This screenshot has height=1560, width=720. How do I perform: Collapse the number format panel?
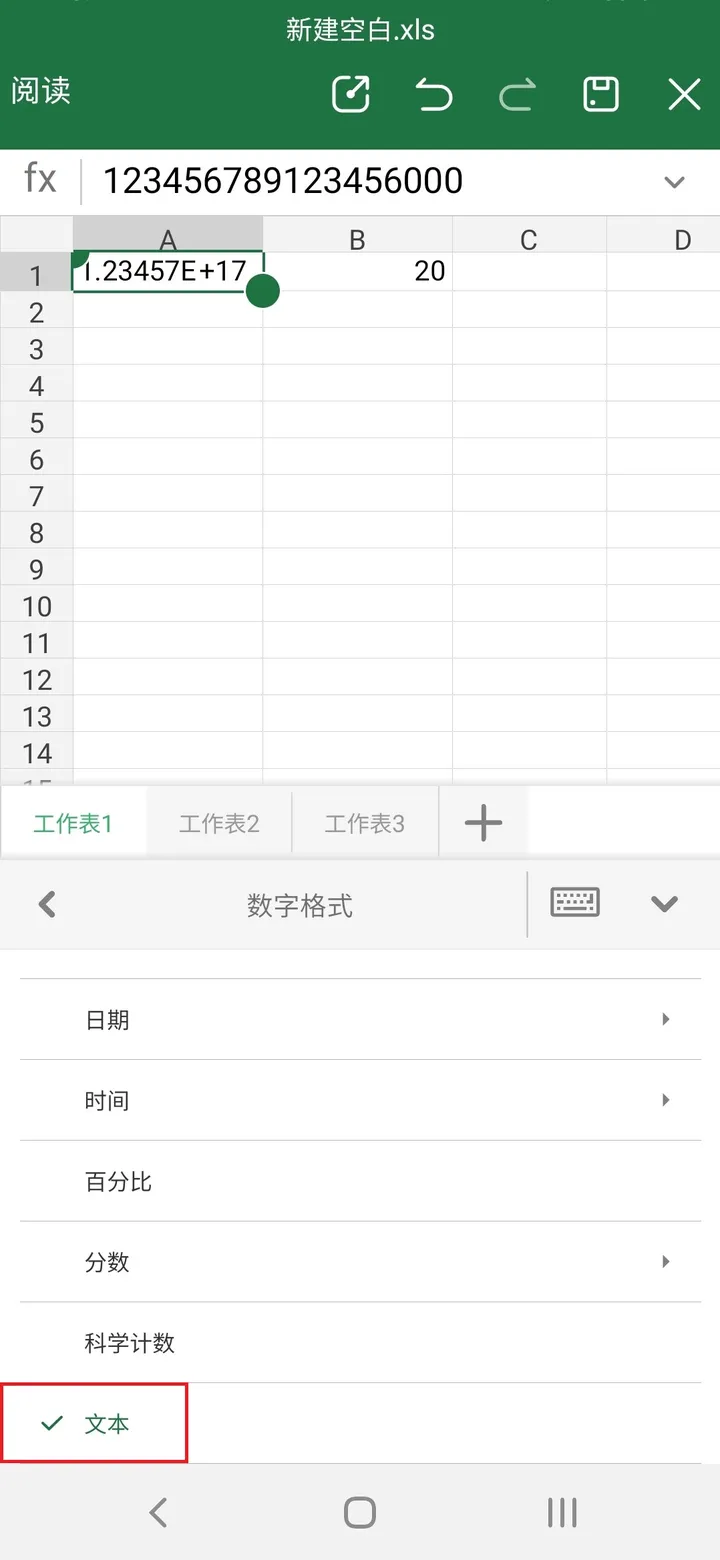click(664, 904)
